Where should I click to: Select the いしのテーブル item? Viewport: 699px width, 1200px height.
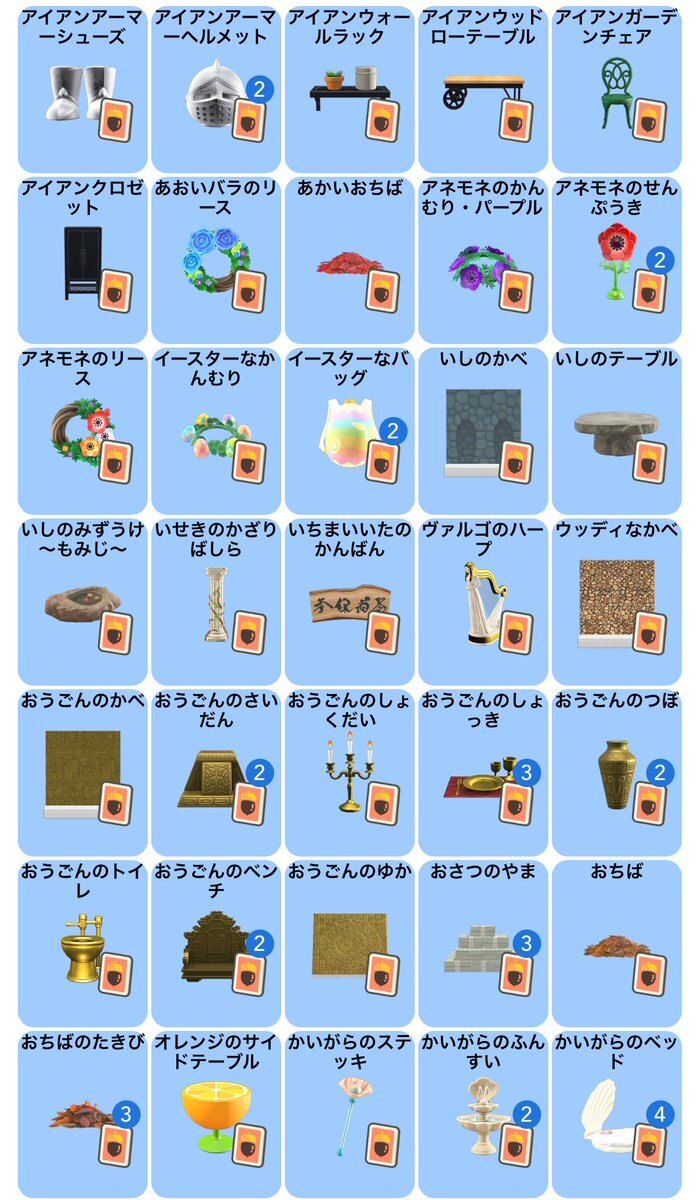616,430
